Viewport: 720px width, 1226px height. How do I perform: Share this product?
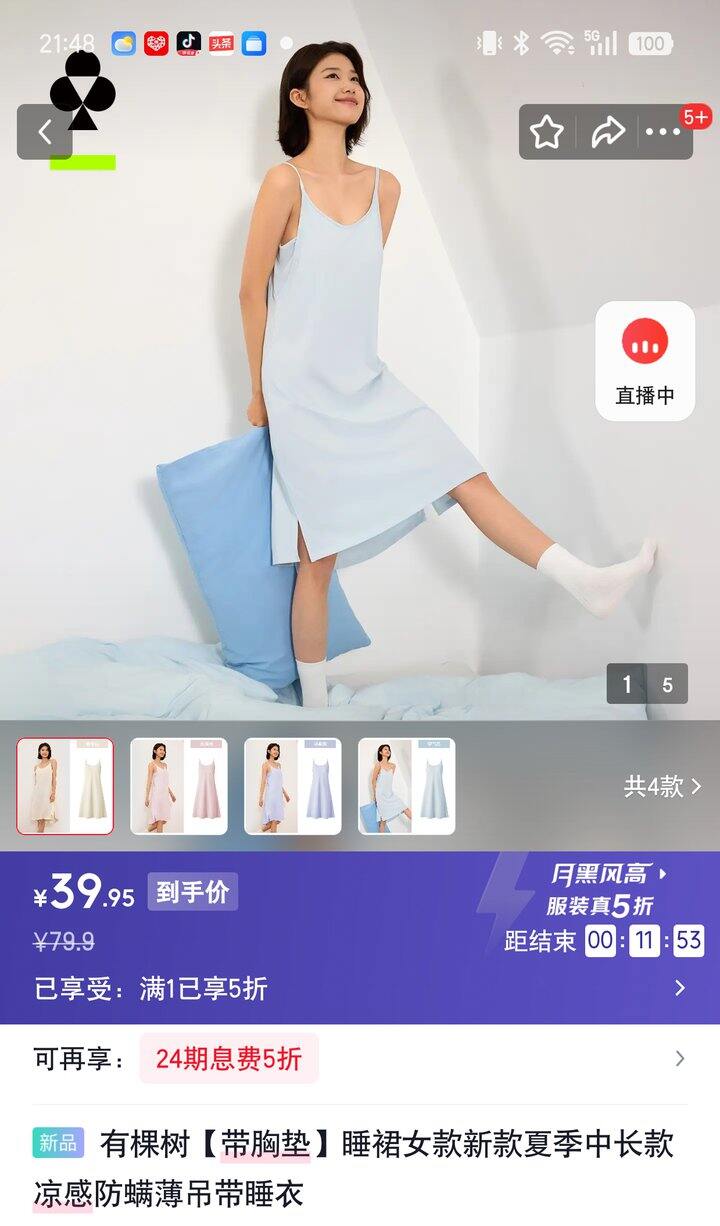coord(607,132)
